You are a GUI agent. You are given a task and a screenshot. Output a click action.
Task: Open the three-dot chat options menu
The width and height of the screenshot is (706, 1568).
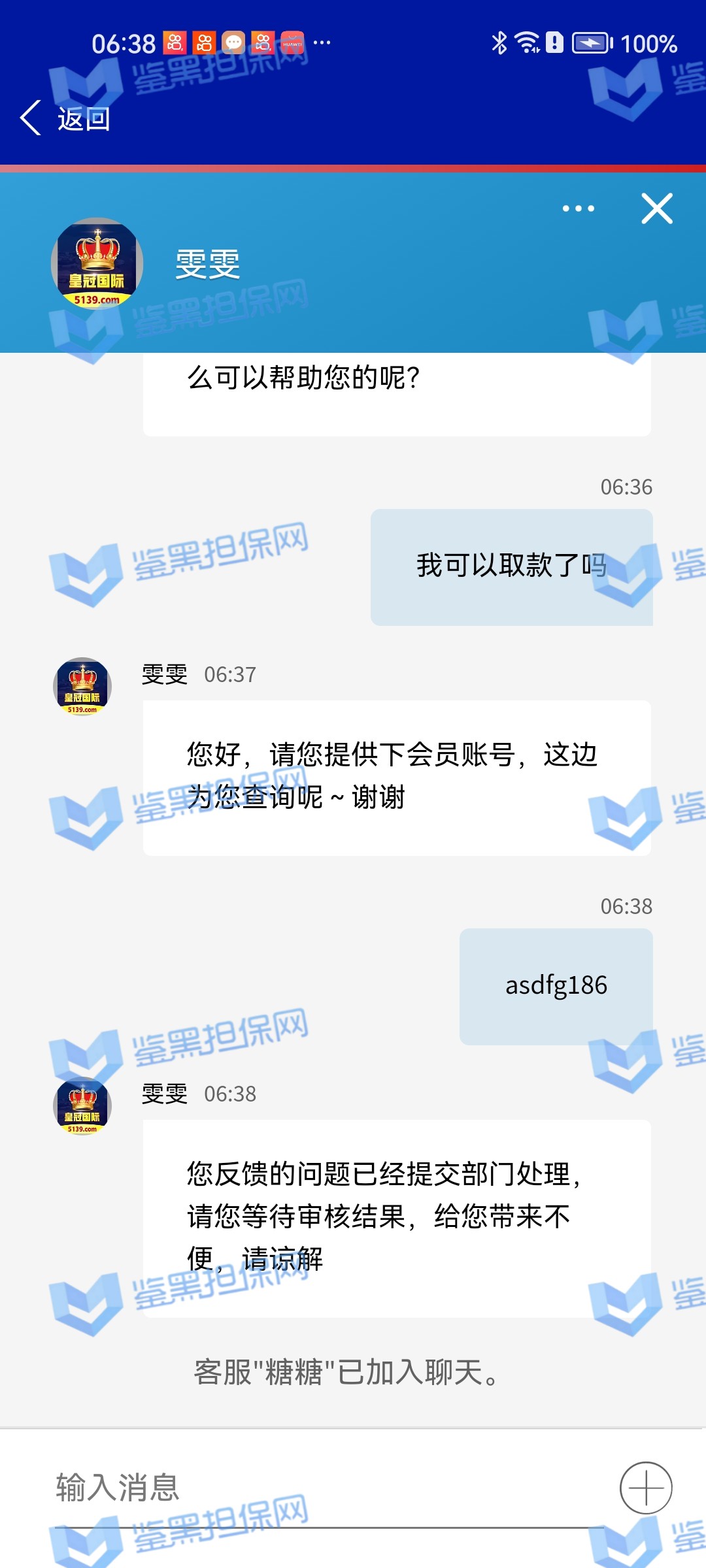tap(578, 208)
